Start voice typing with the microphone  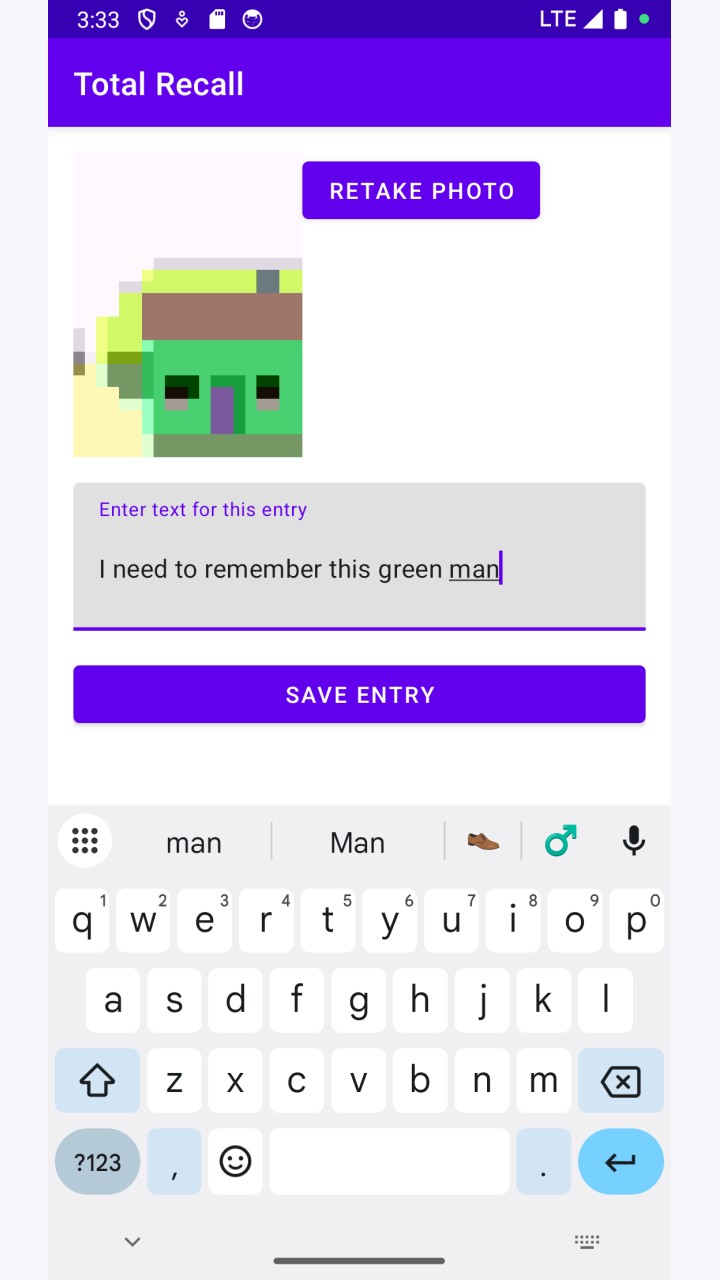tap(634, 841)
